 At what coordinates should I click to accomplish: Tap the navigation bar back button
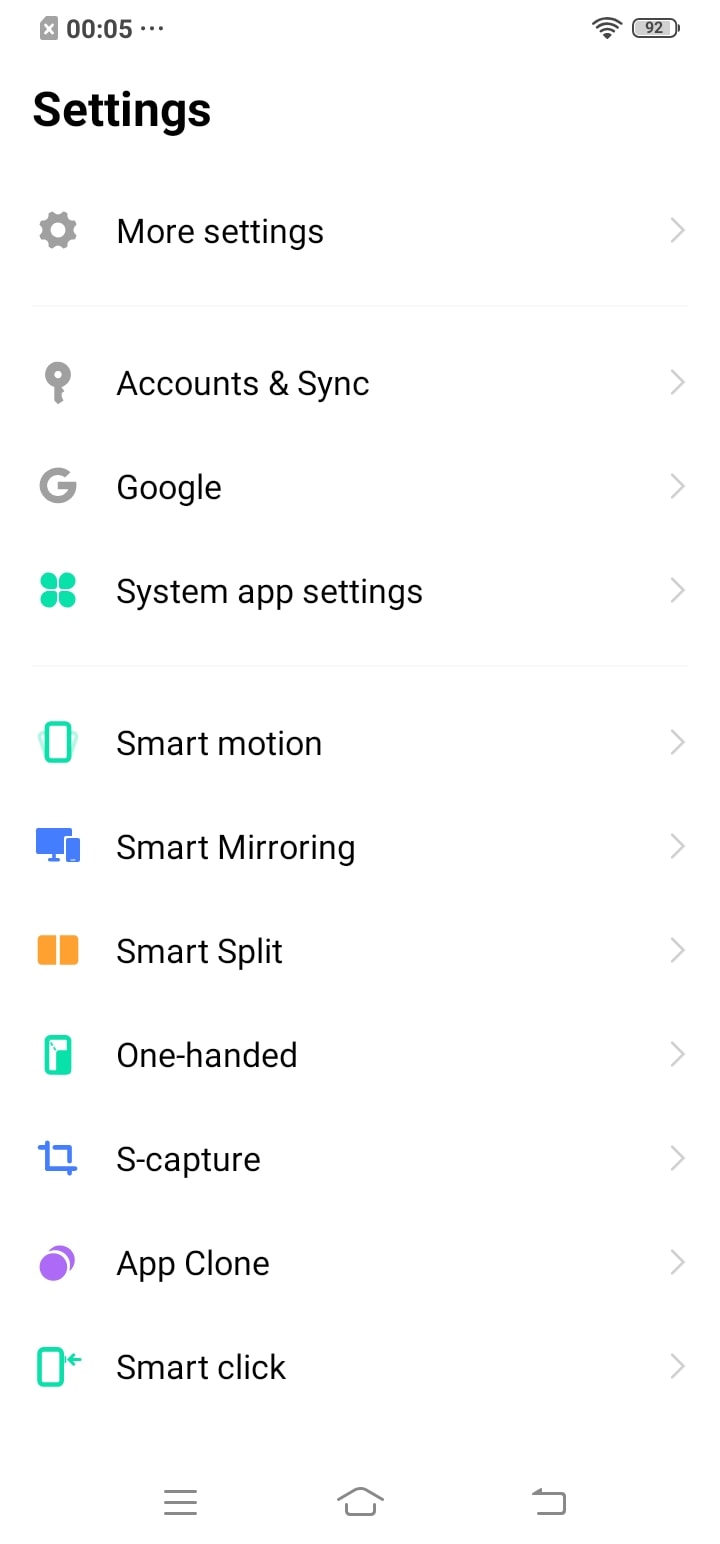point(548,1501)
